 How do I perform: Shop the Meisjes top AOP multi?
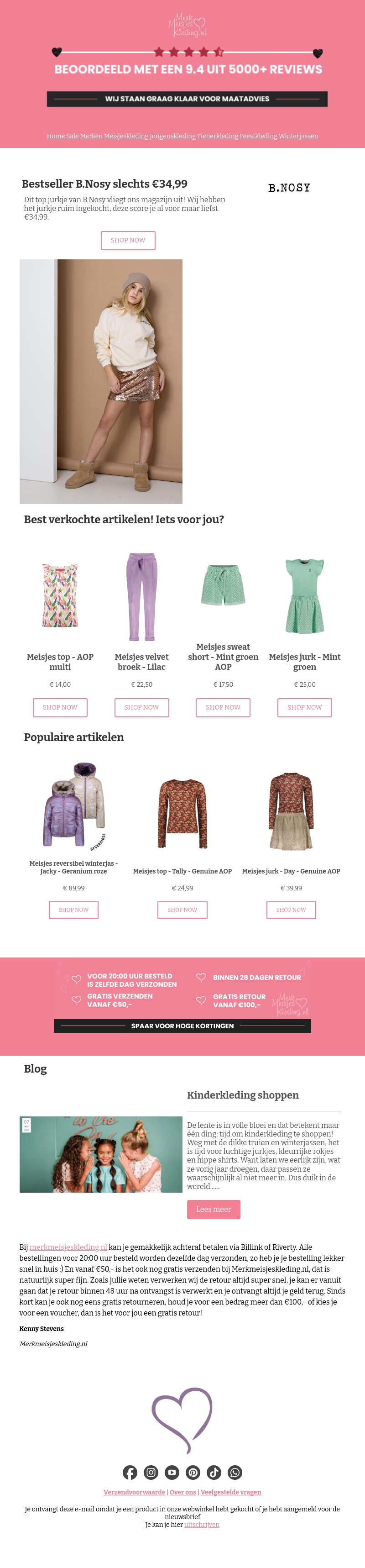pyautogui.click(x=60, y=707)
